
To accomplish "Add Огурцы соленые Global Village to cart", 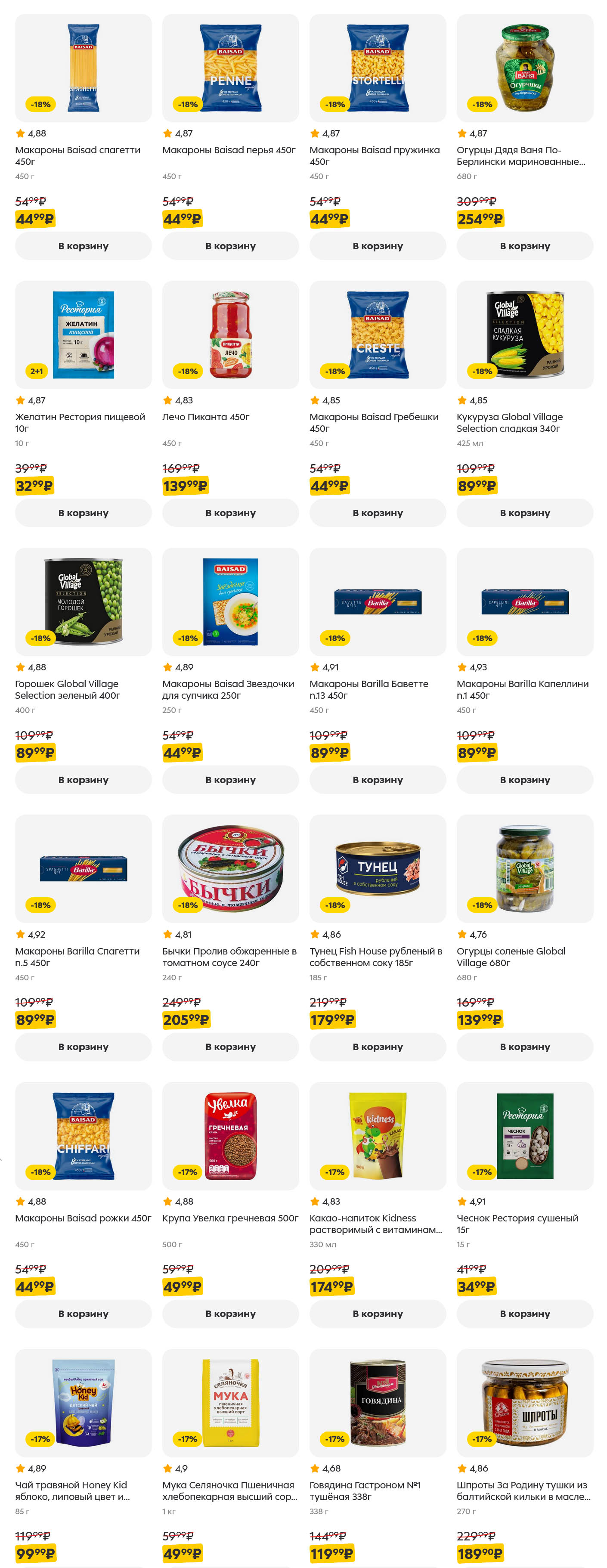I will tap(524, 1047).
